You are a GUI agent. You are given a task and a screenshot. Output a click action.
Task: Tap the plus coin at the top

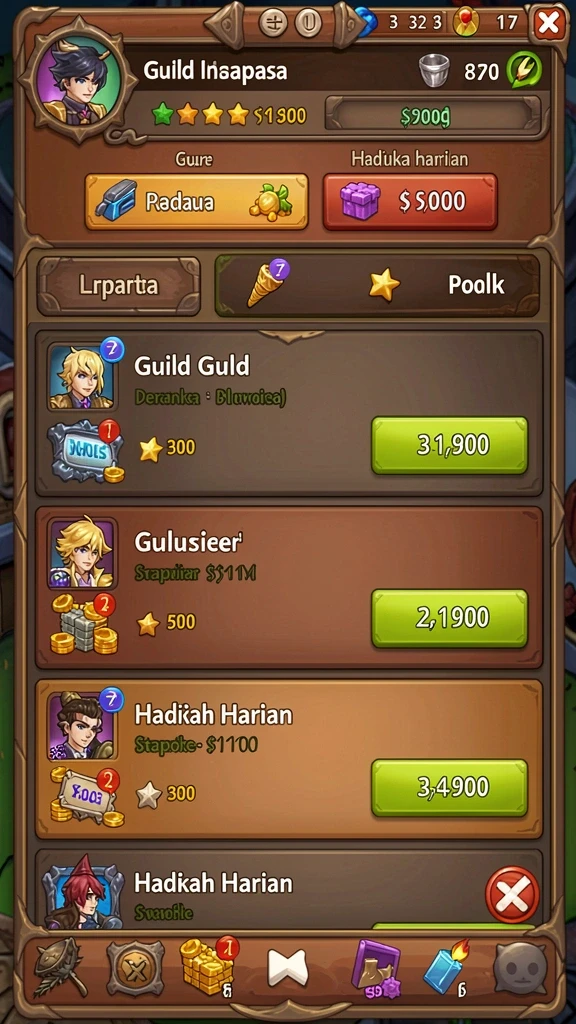pyautogui.click(x=274, y=24)
